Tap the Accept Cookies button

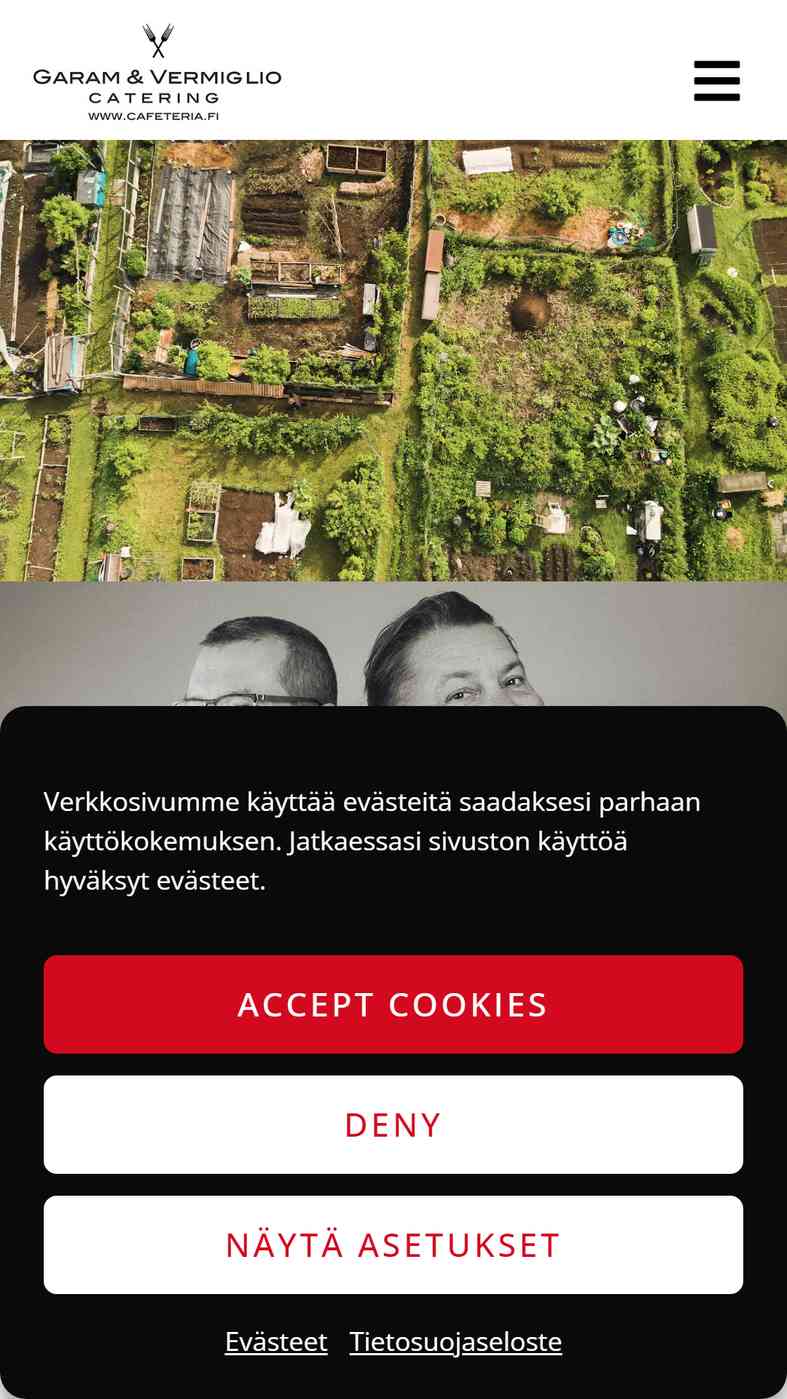tap(393, 1004)
